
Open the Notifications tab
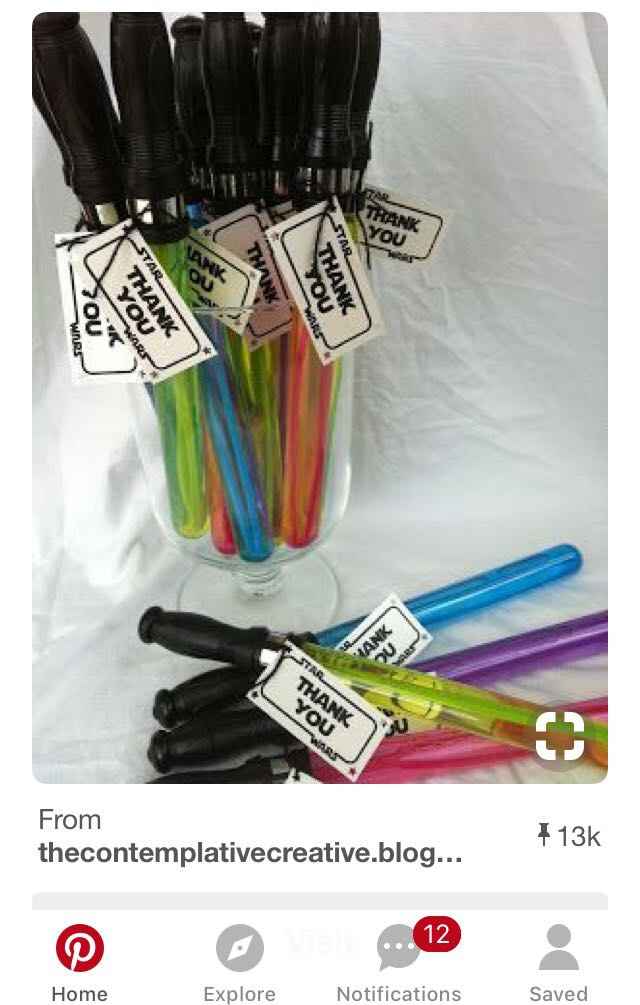[399, 962]
